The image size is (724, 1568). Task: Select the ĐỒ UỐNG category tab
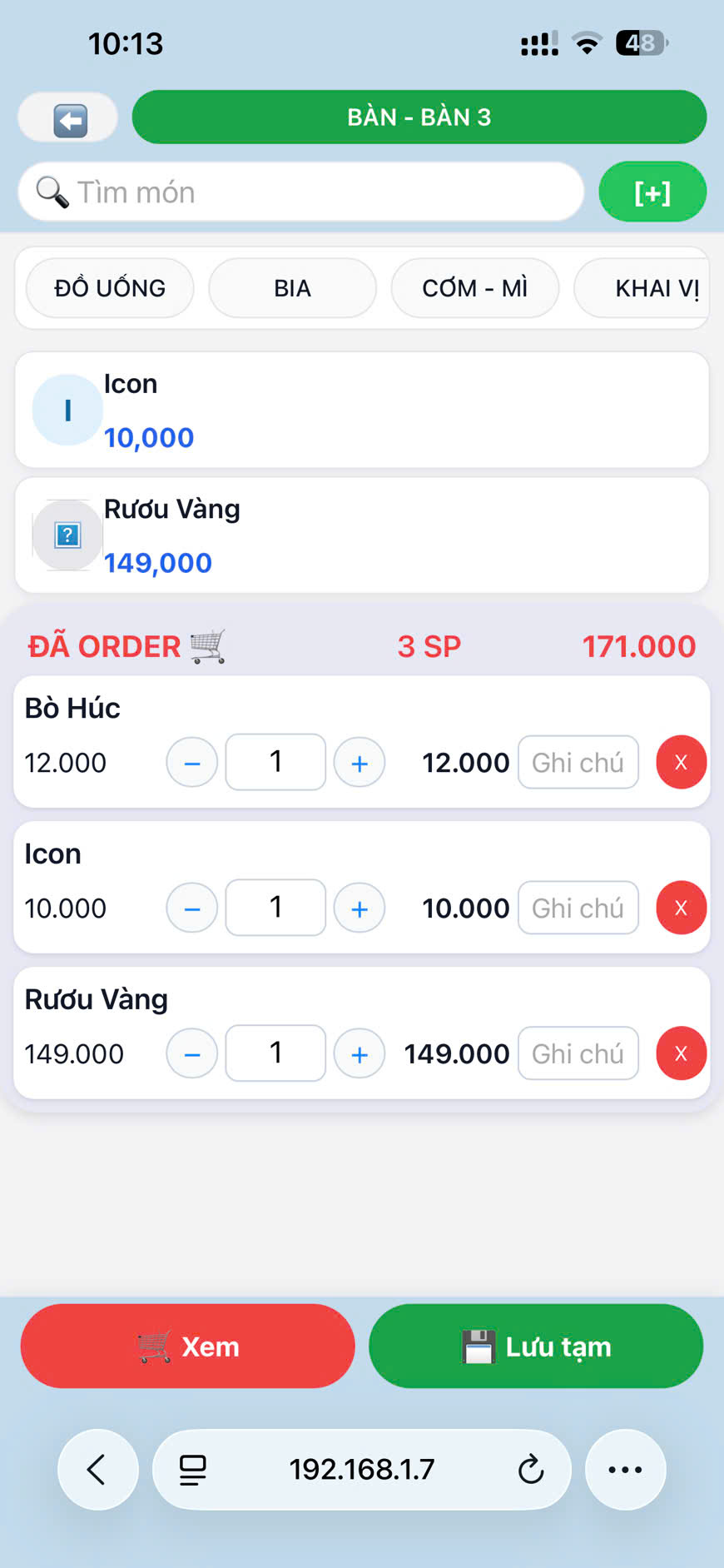[x=109, y=287]
